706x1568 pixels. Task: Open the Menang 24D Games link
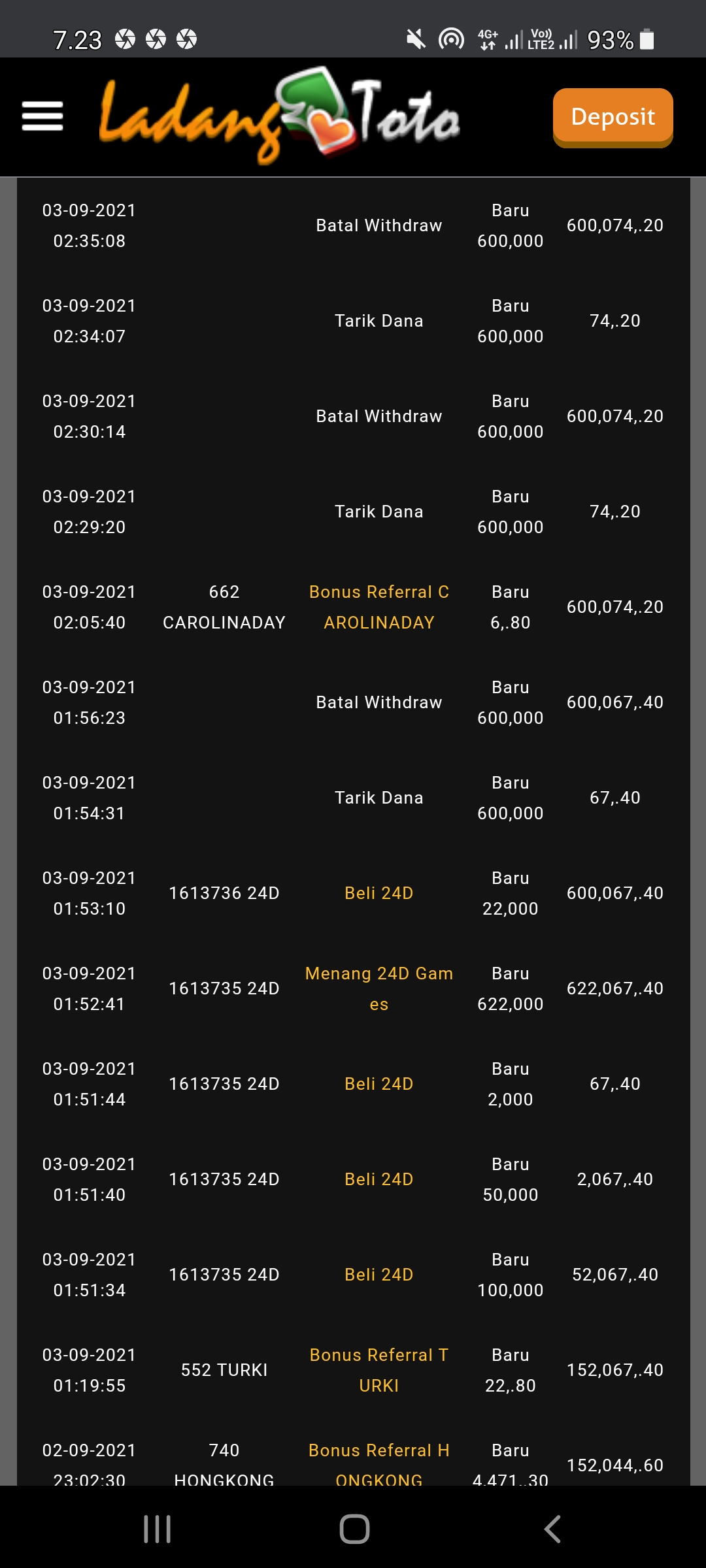click(x=378, y=988)
